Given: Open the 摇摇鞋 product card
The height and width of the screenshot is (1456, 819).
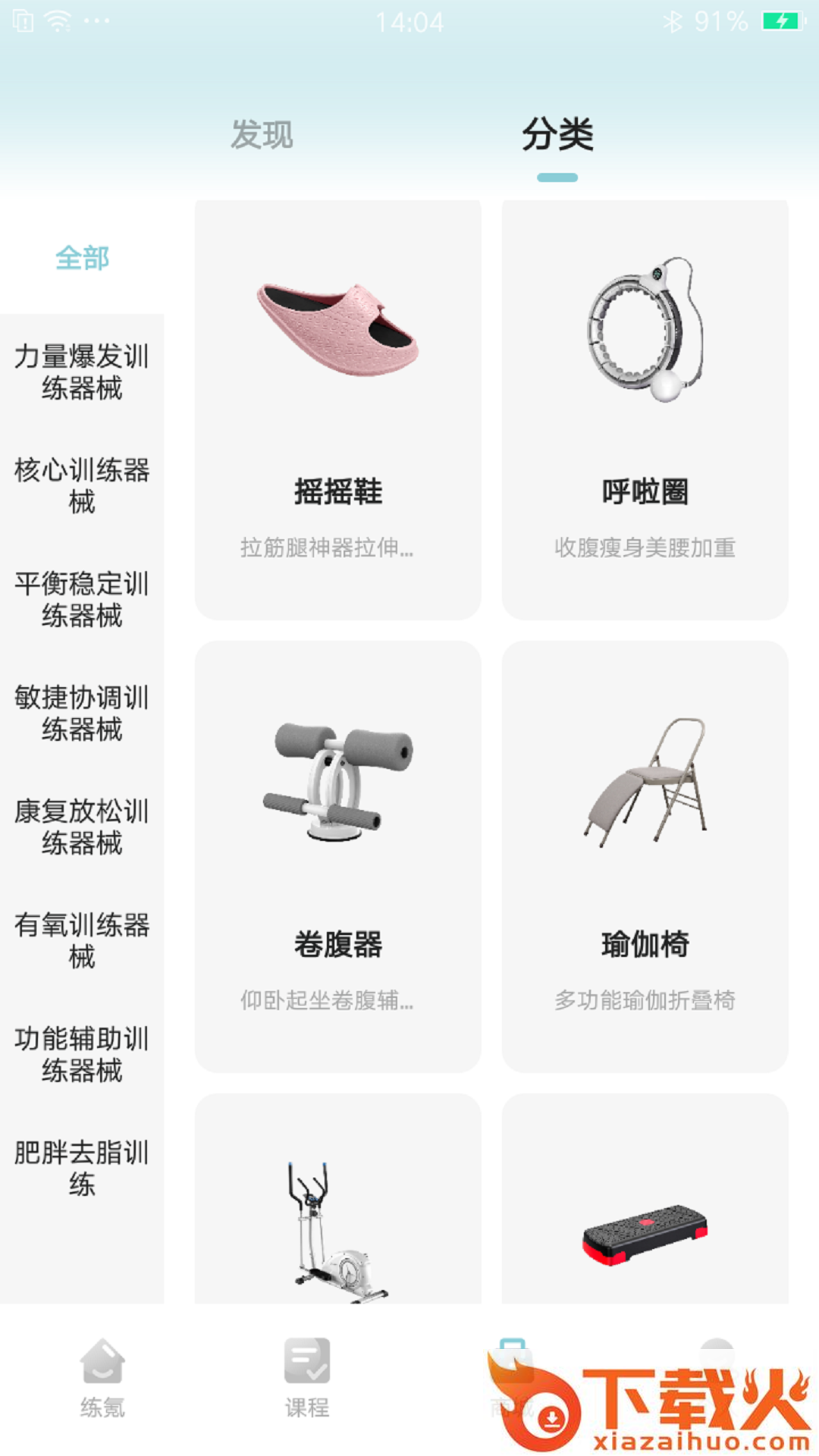Looking at the screenshot, I should pyautogui.click(x=338, y=409).
